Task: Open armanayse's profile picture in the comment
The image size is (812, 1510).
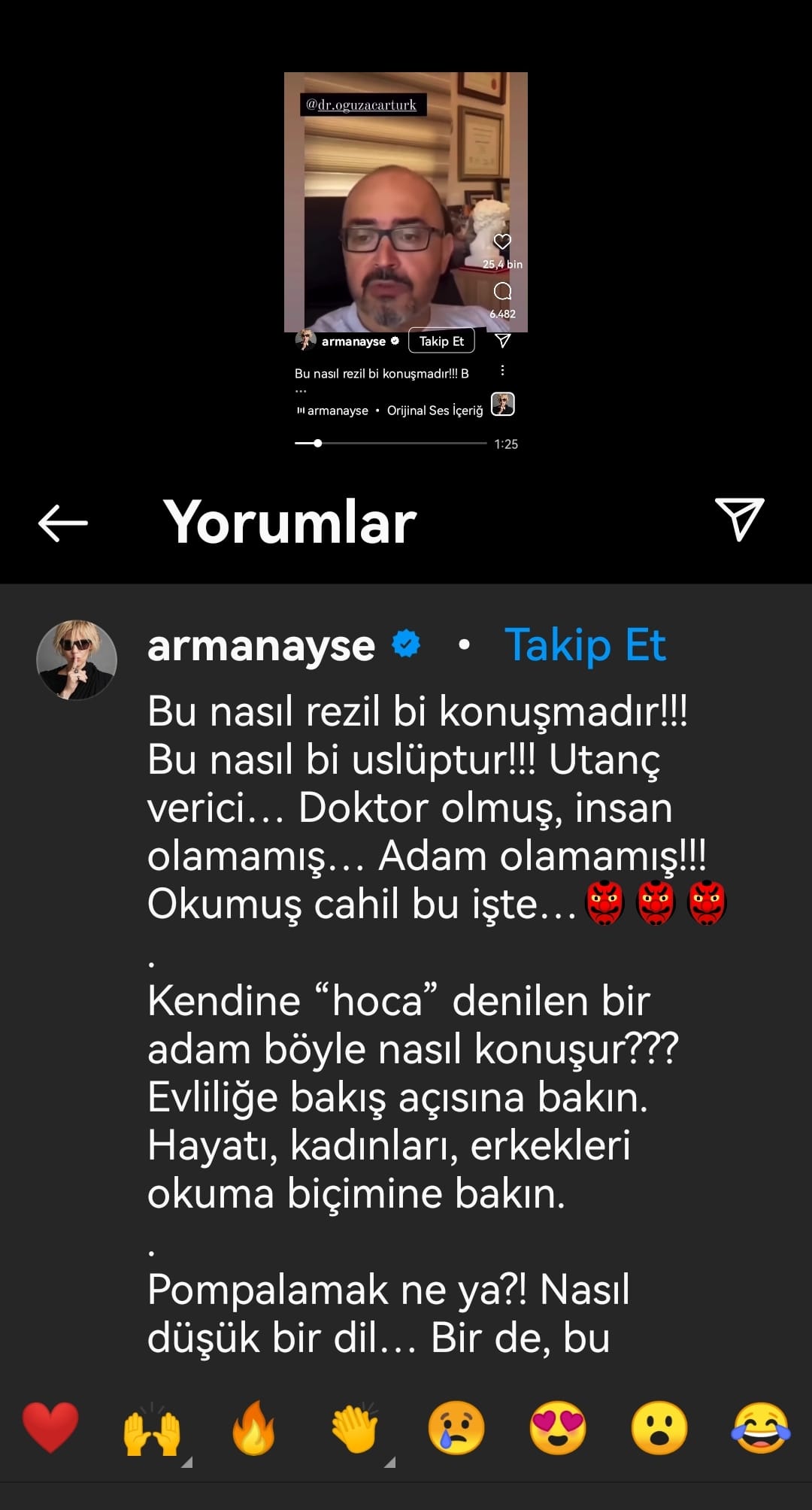Action: 77,660
